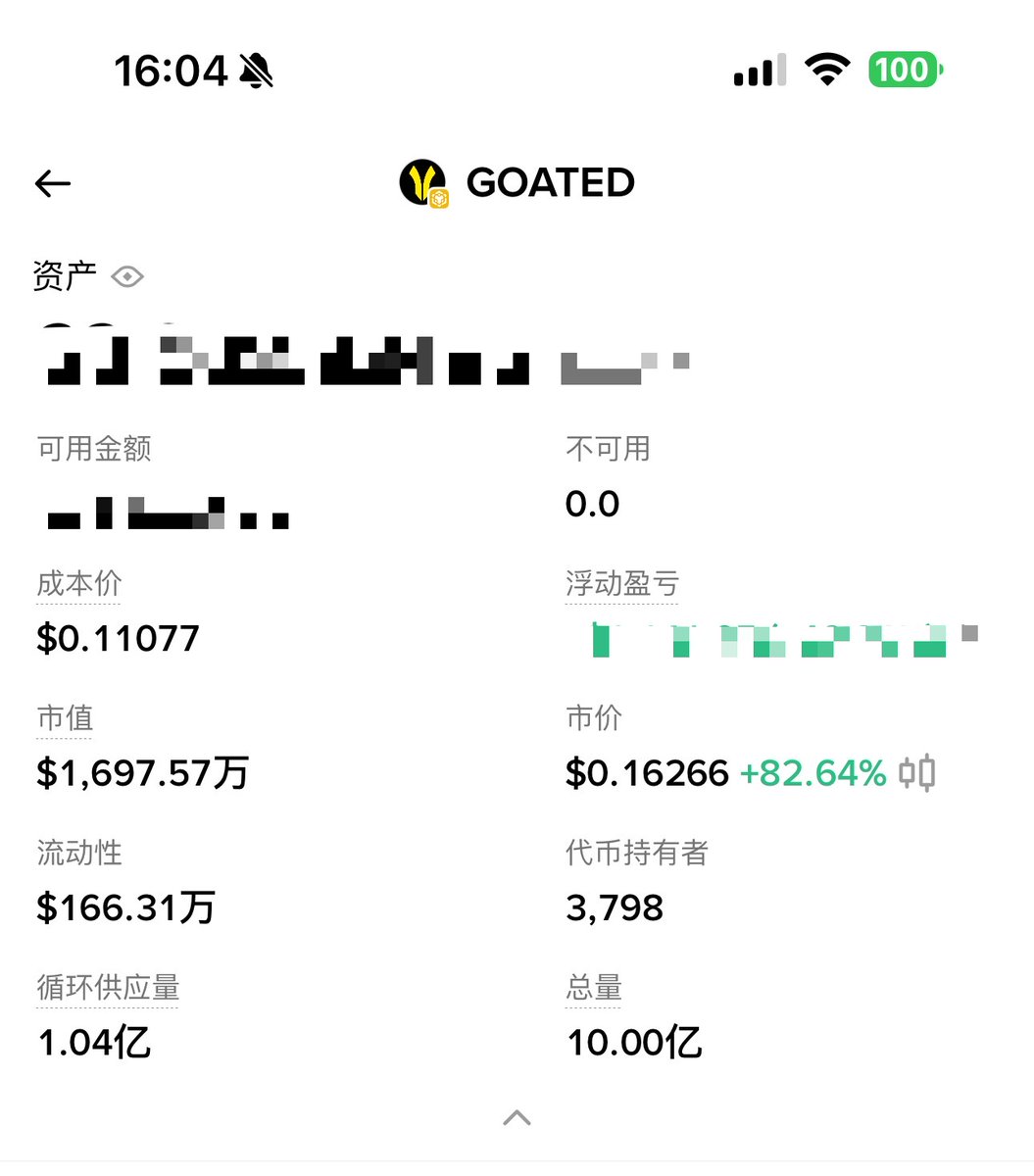Viewport: 1034px width, 1176px height.
Task: Go back using the arrow icon
Action: click(53, 183)
